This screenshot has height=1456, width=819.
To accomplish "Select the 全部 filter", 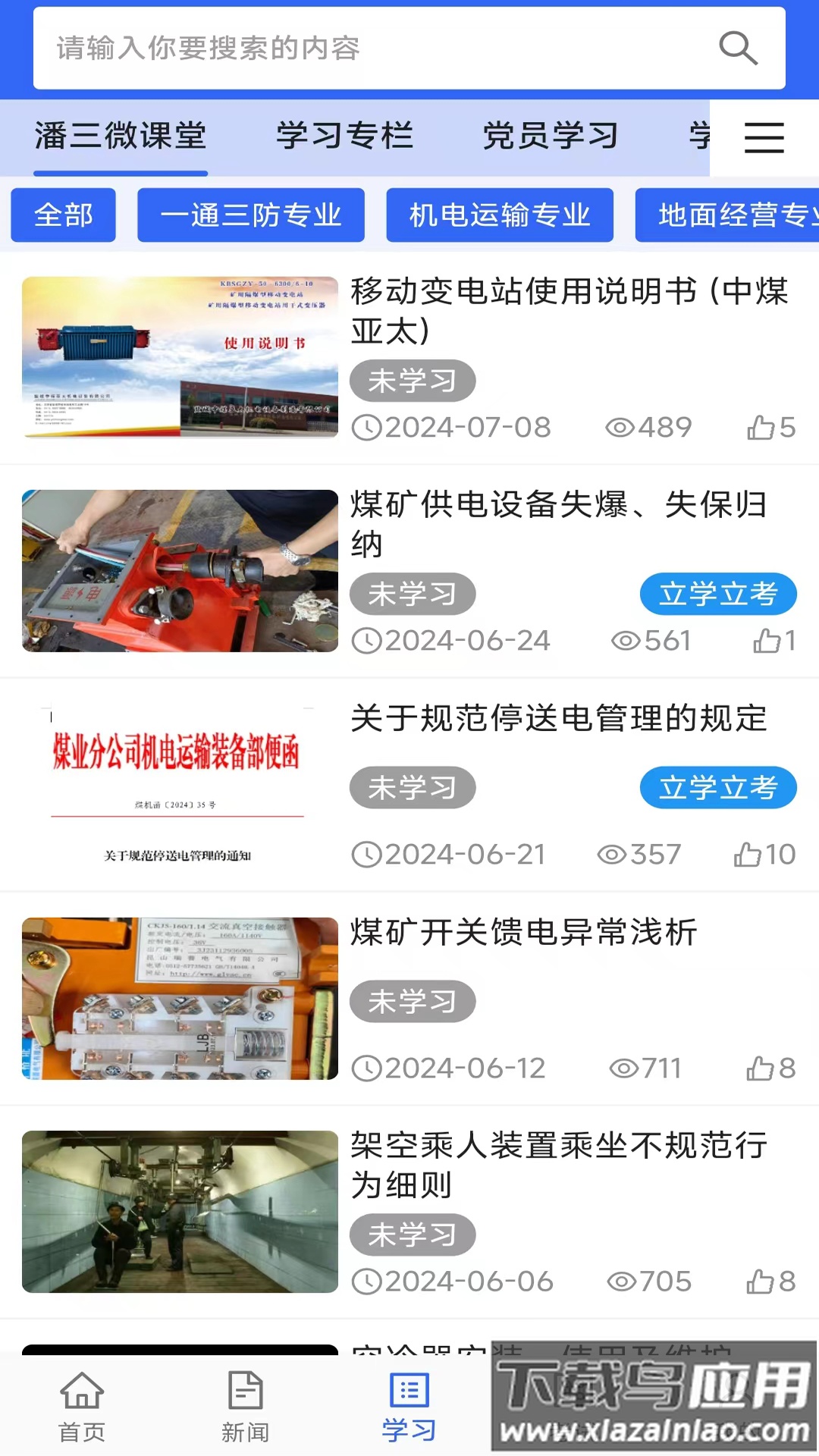I will point(63,215).
